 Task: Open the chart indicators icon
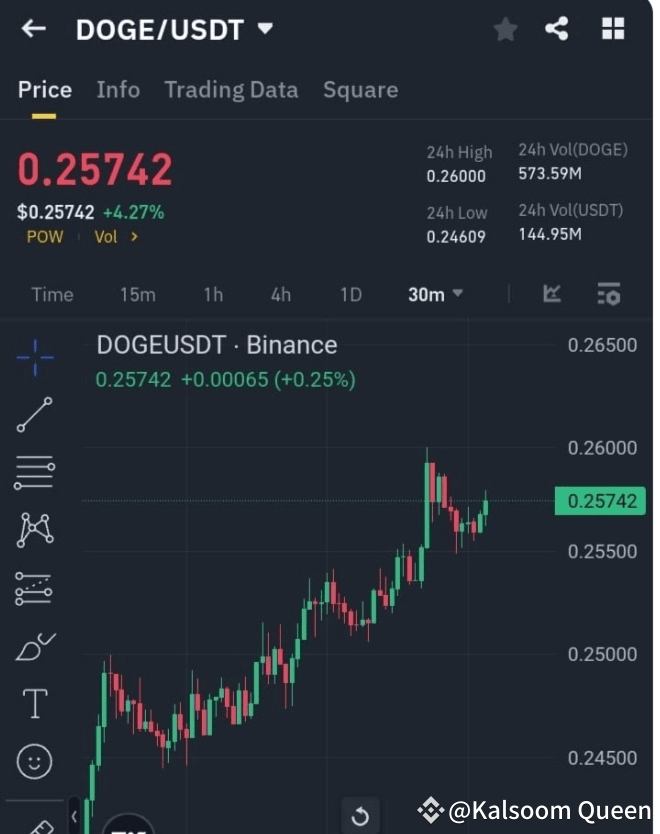tap(552, 293)
